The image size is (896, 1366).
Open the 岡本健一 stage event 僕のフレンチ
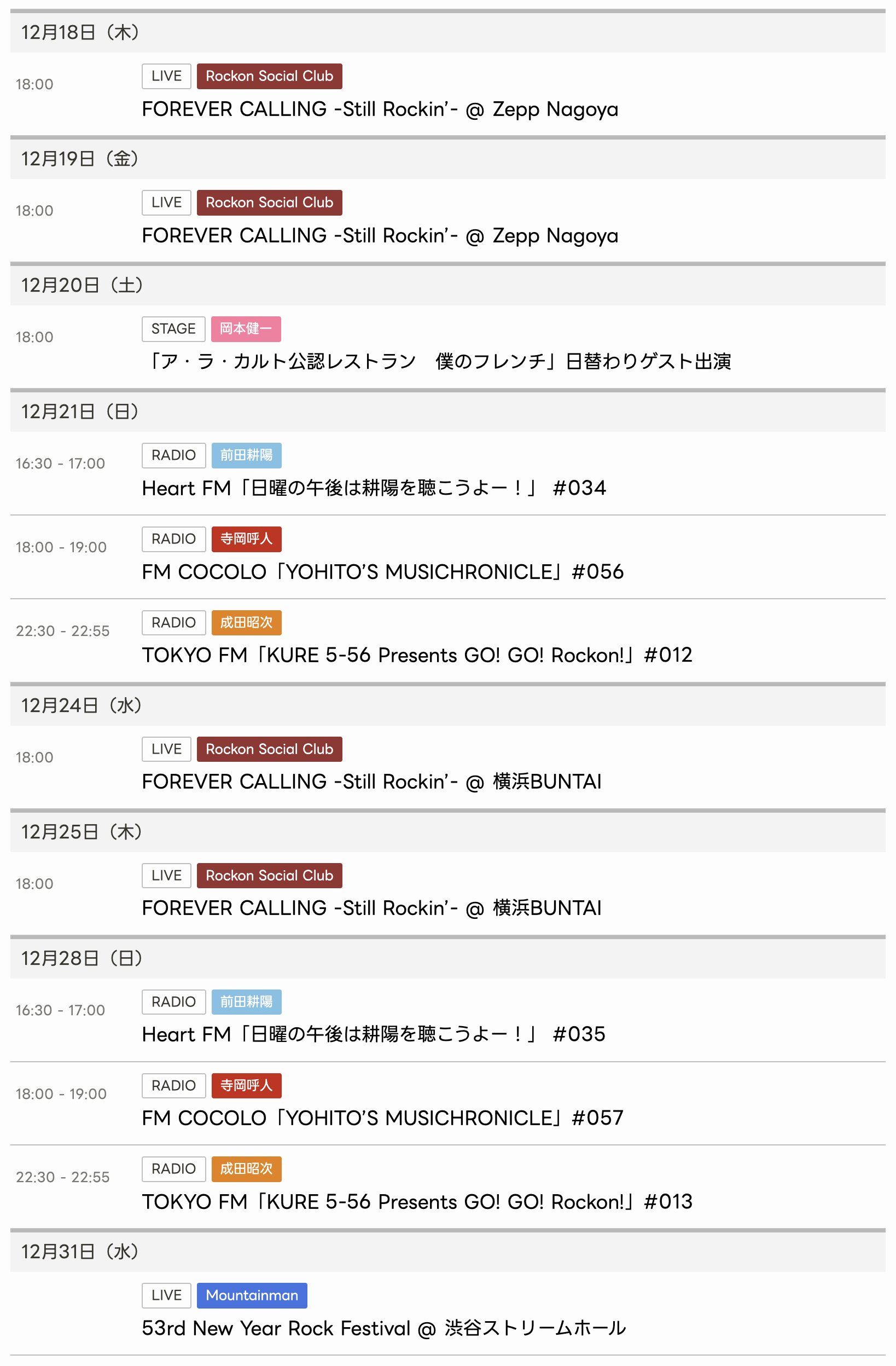point(437,362)
